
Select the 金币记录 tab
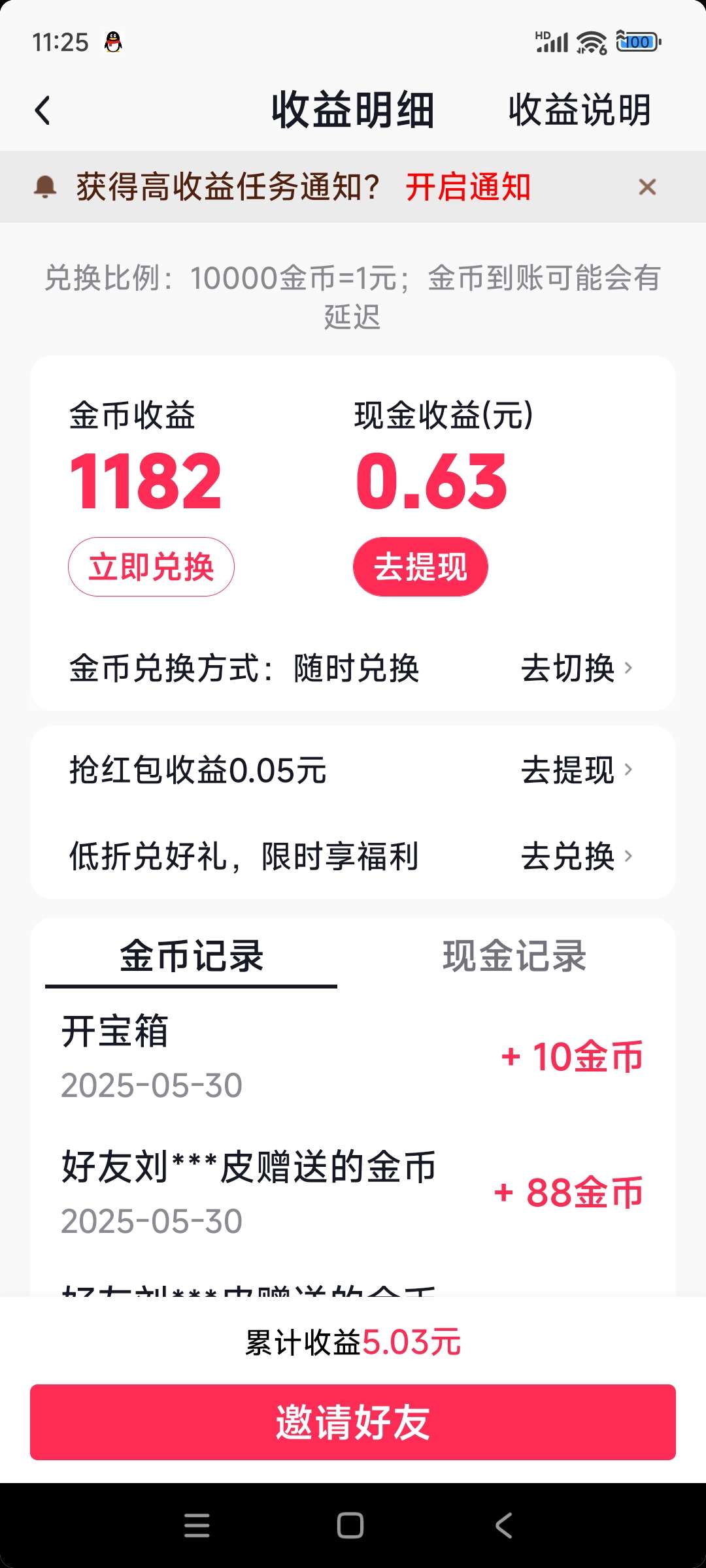(192, 956)
